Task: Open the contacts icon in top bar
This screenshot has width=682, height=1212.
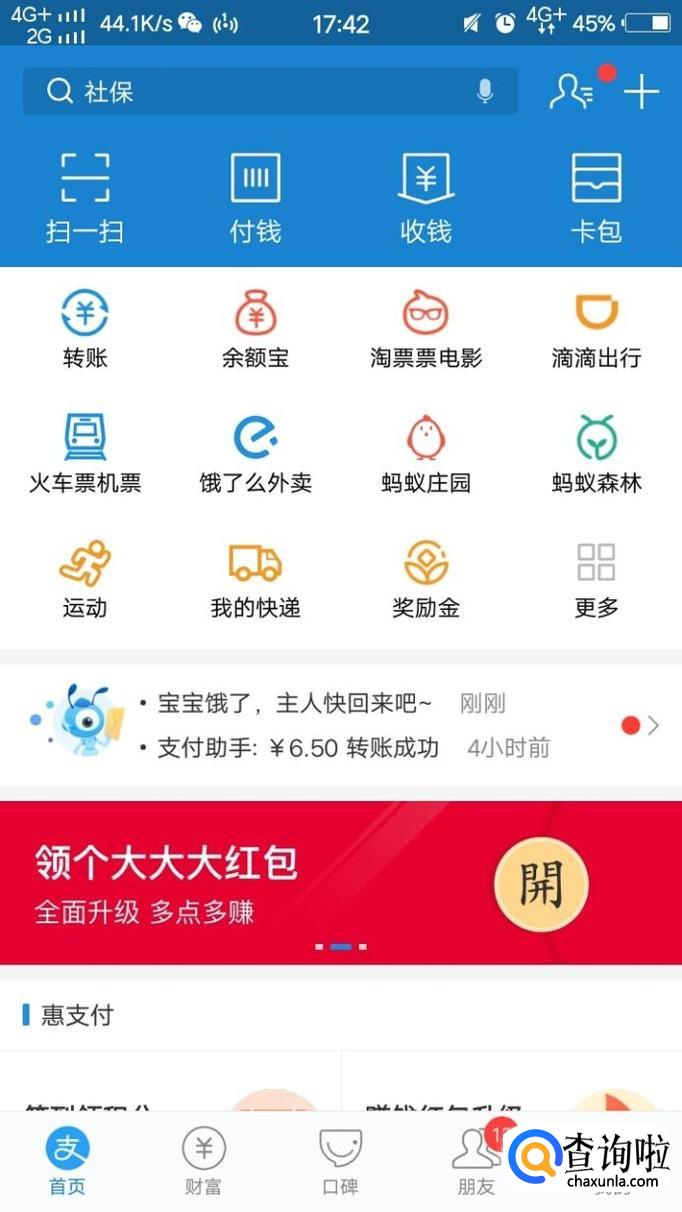Action: [x=571, y=92]
